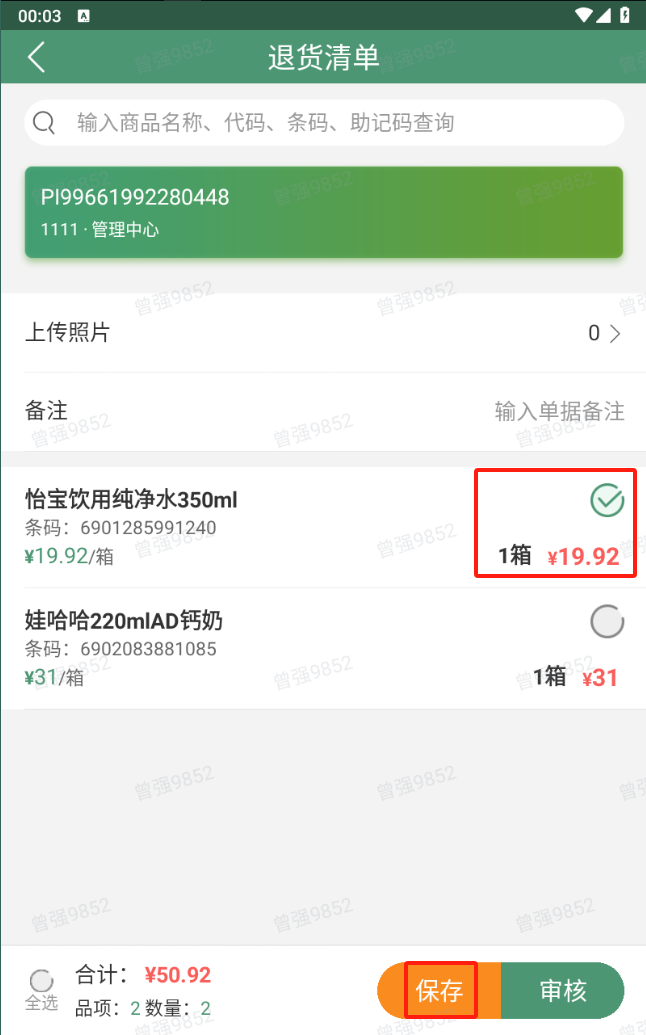Select the 娃哈哈220mlAD钙奶 checkbox
Image resolution: width=646 pixels, height=1035 pixels.
[x=607, y=622]
